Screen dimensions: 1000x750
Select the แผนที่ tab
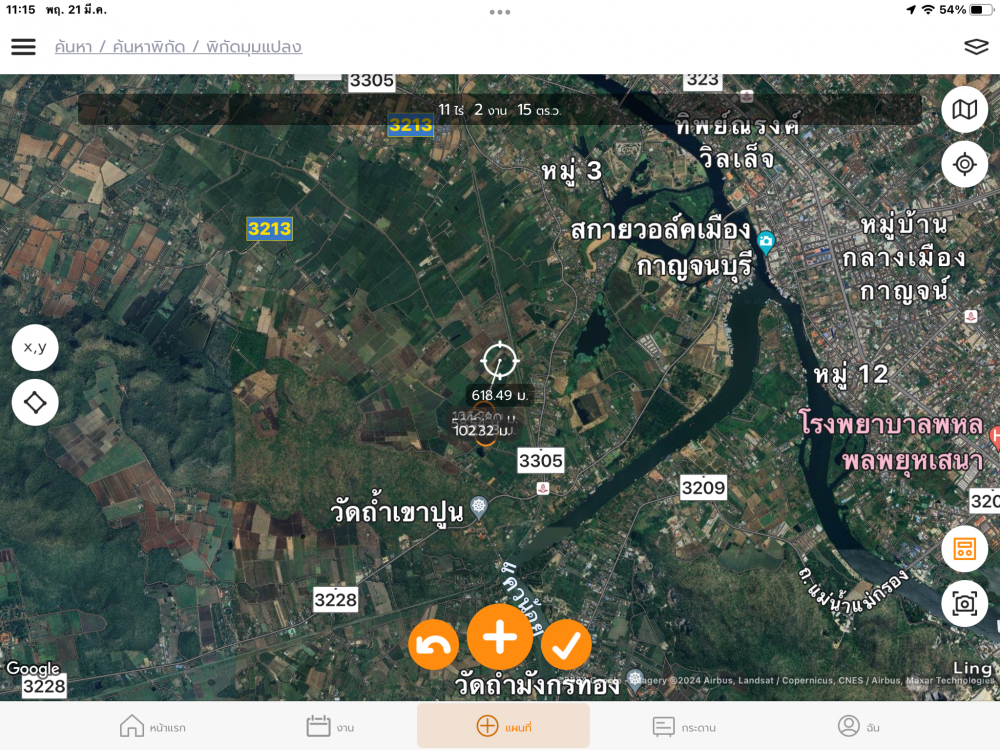coord(503,726)
